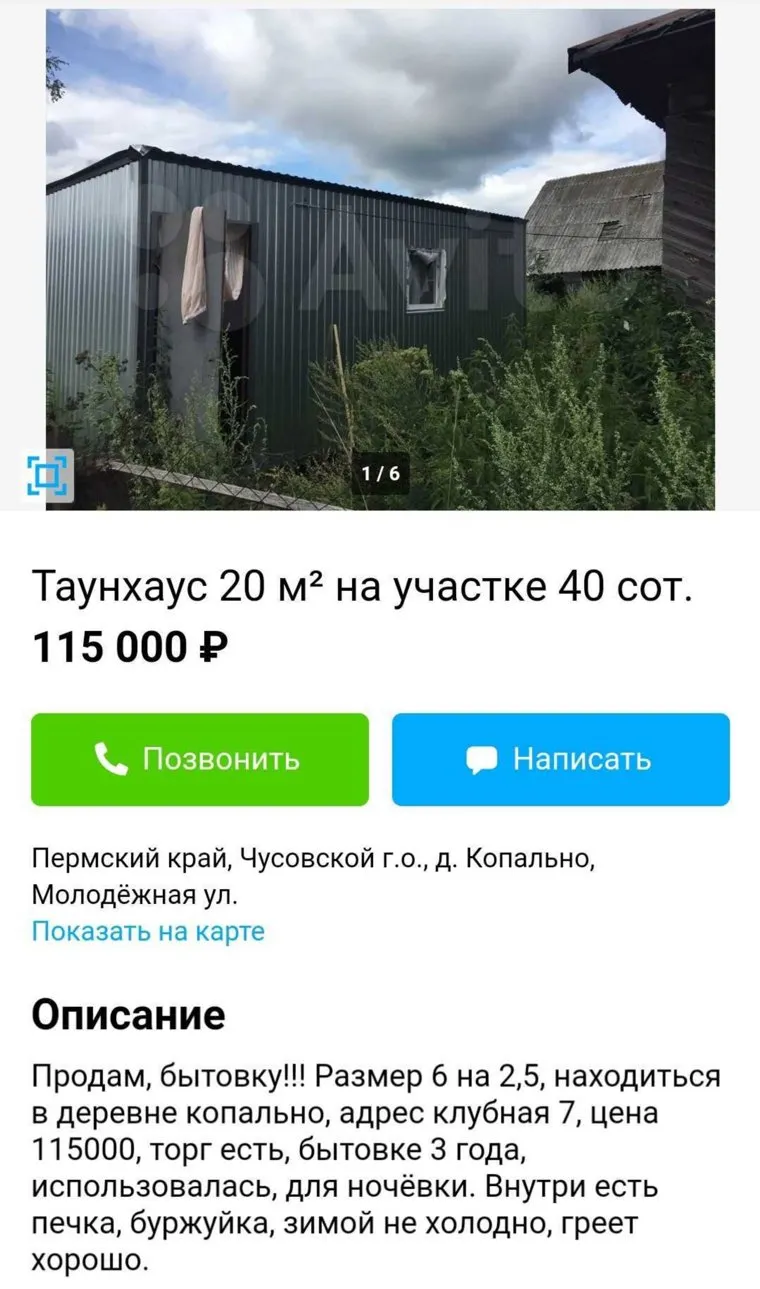The image size is (760, 1289).
Task: Open the Показать на карте link
Action: 148,932
